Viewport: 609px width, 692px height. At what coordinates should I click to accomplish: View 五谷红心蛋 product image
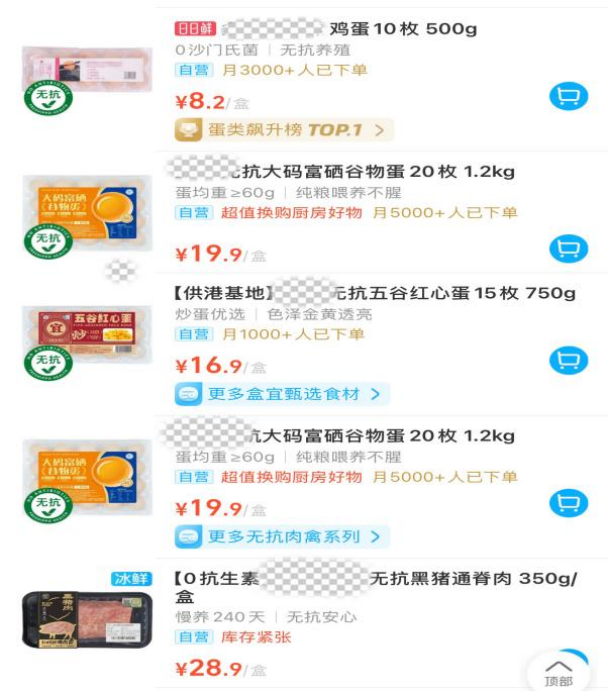click(x=86, y=338)
